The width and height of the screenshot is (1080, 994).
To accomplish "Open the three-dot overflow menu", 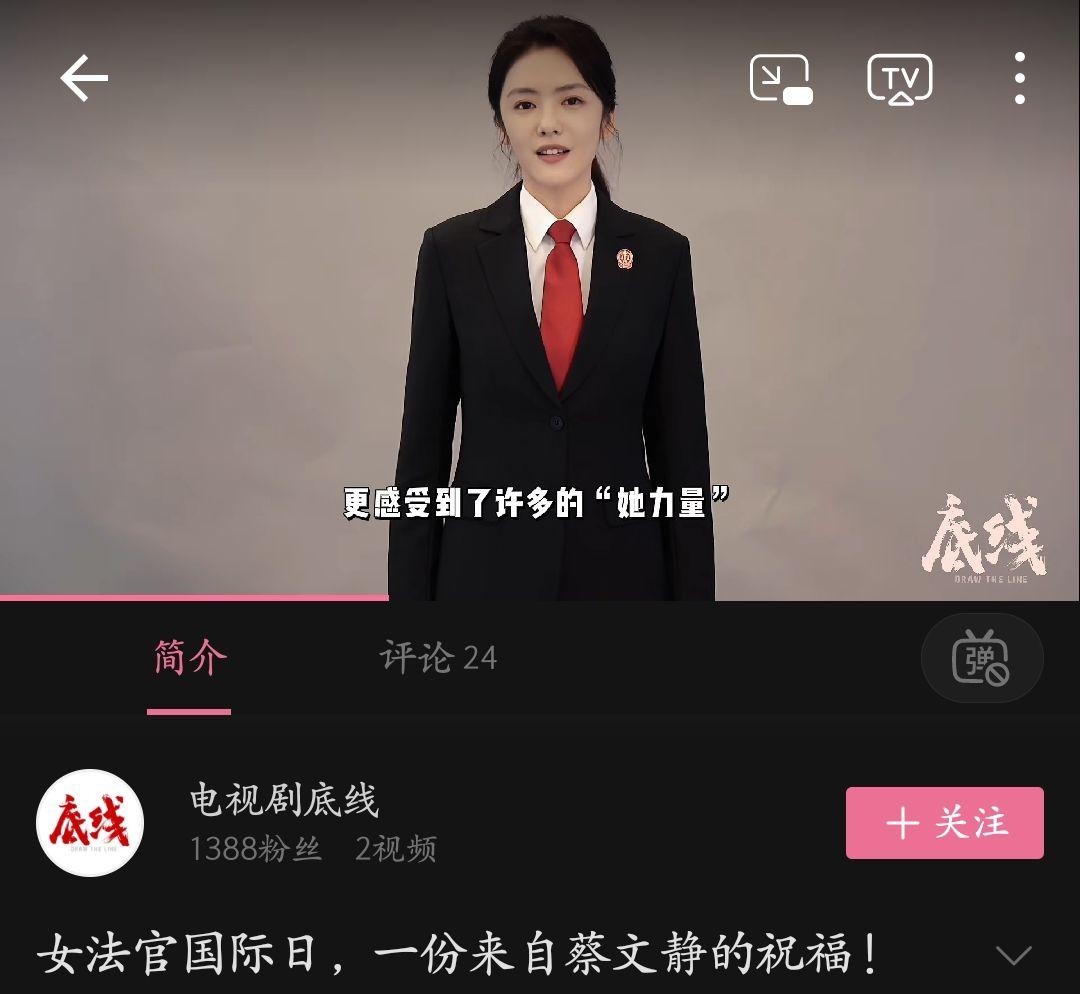I will pos(1019,79).
